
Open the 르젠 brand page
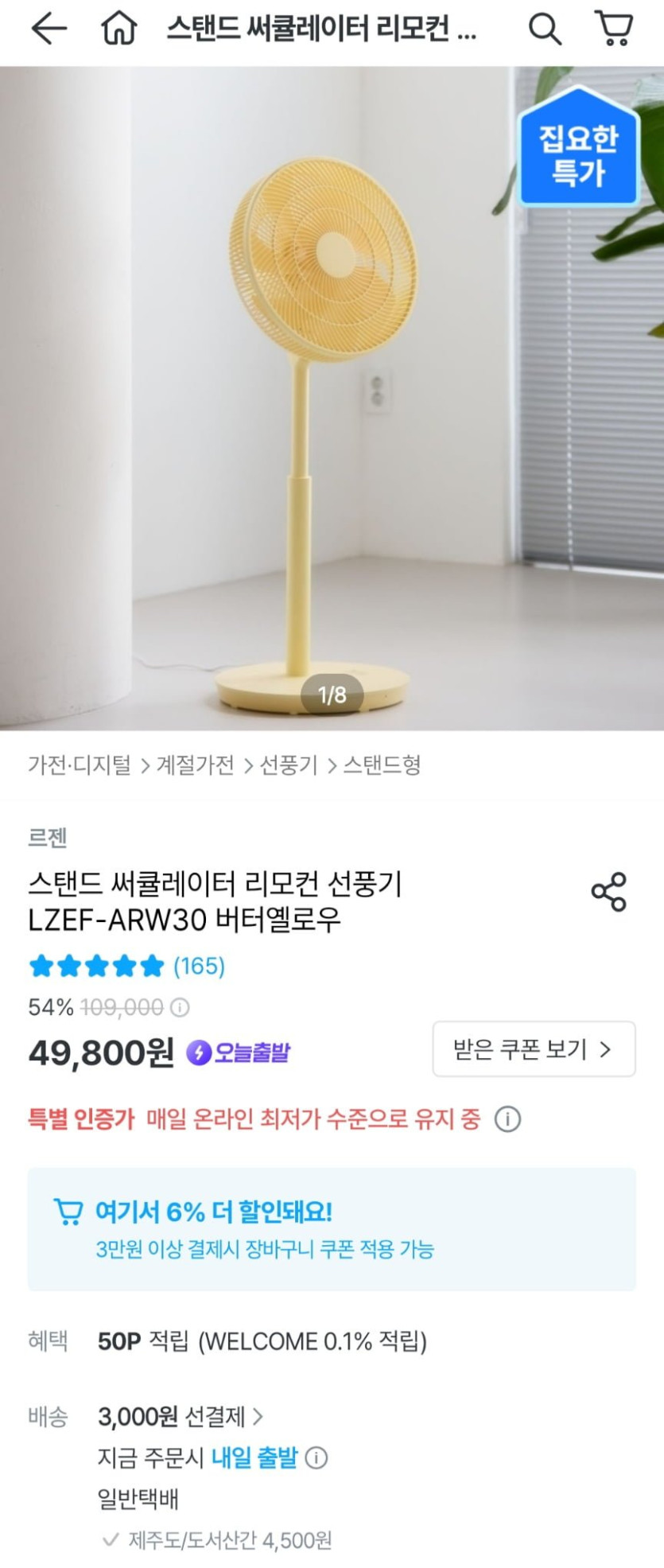48,838
